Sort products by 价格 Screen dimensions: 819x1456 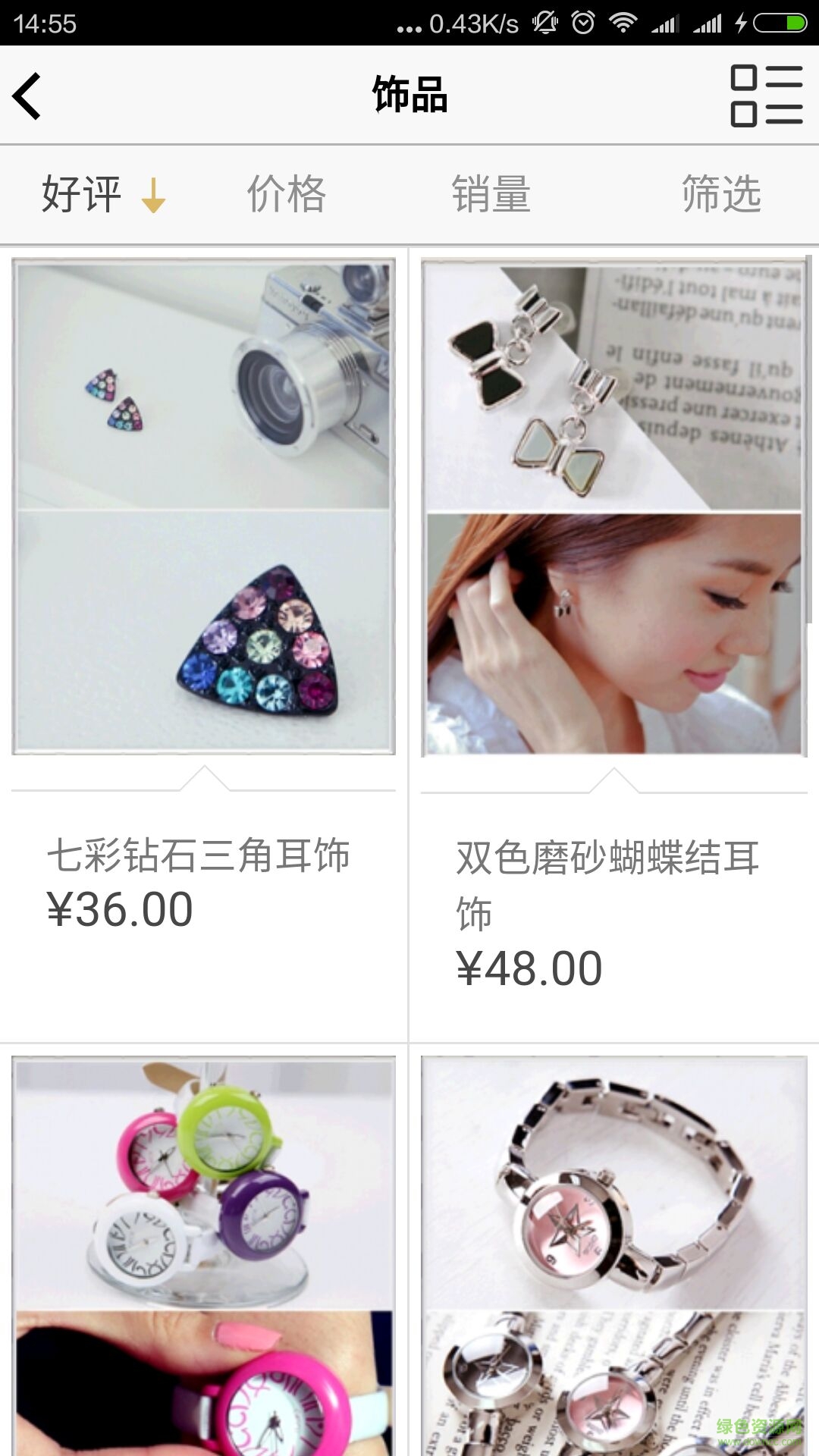(286, 194)
